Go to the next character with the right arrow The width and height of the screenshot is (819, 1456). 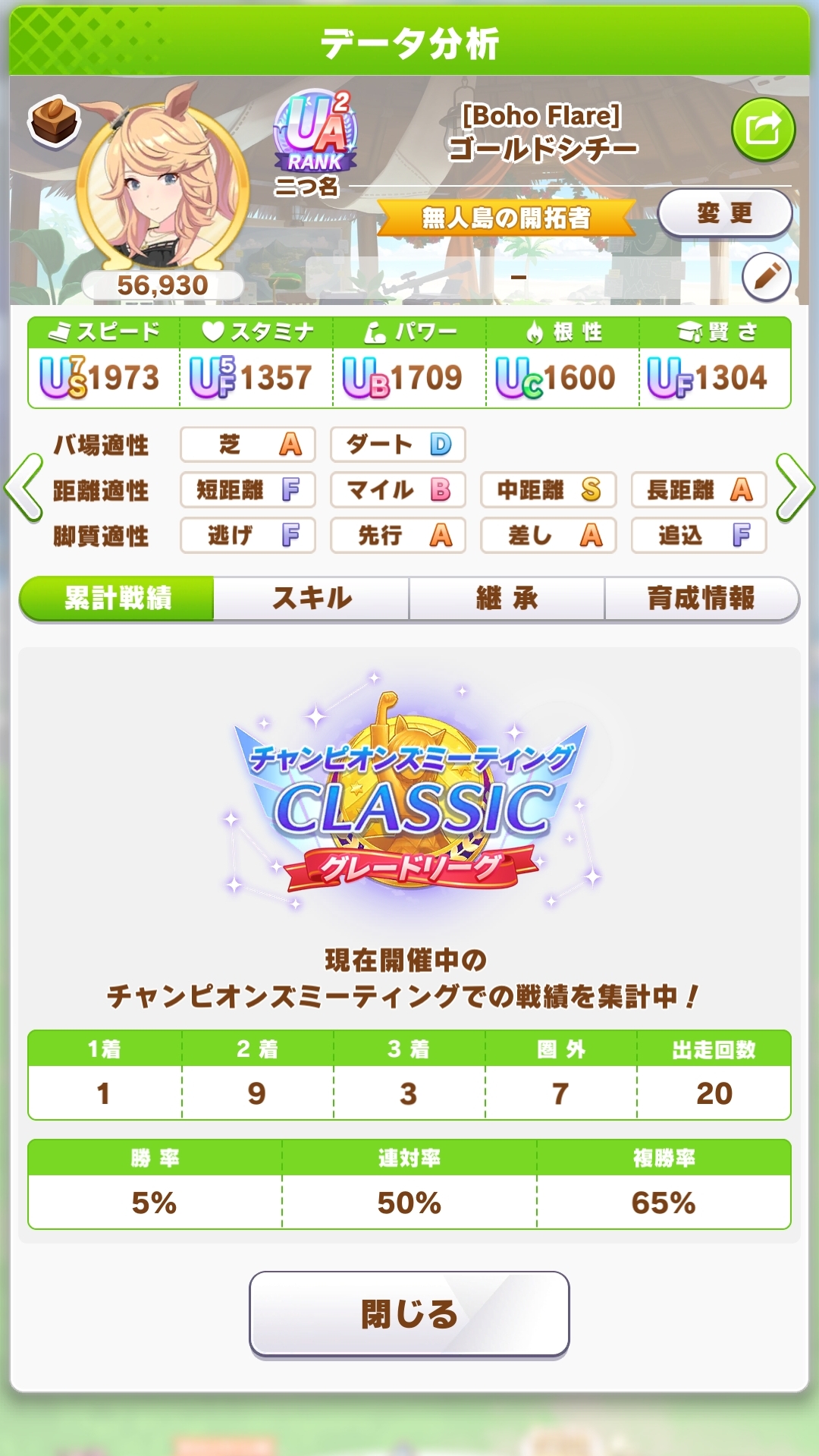pyautogui.click(x=795, y=488)
